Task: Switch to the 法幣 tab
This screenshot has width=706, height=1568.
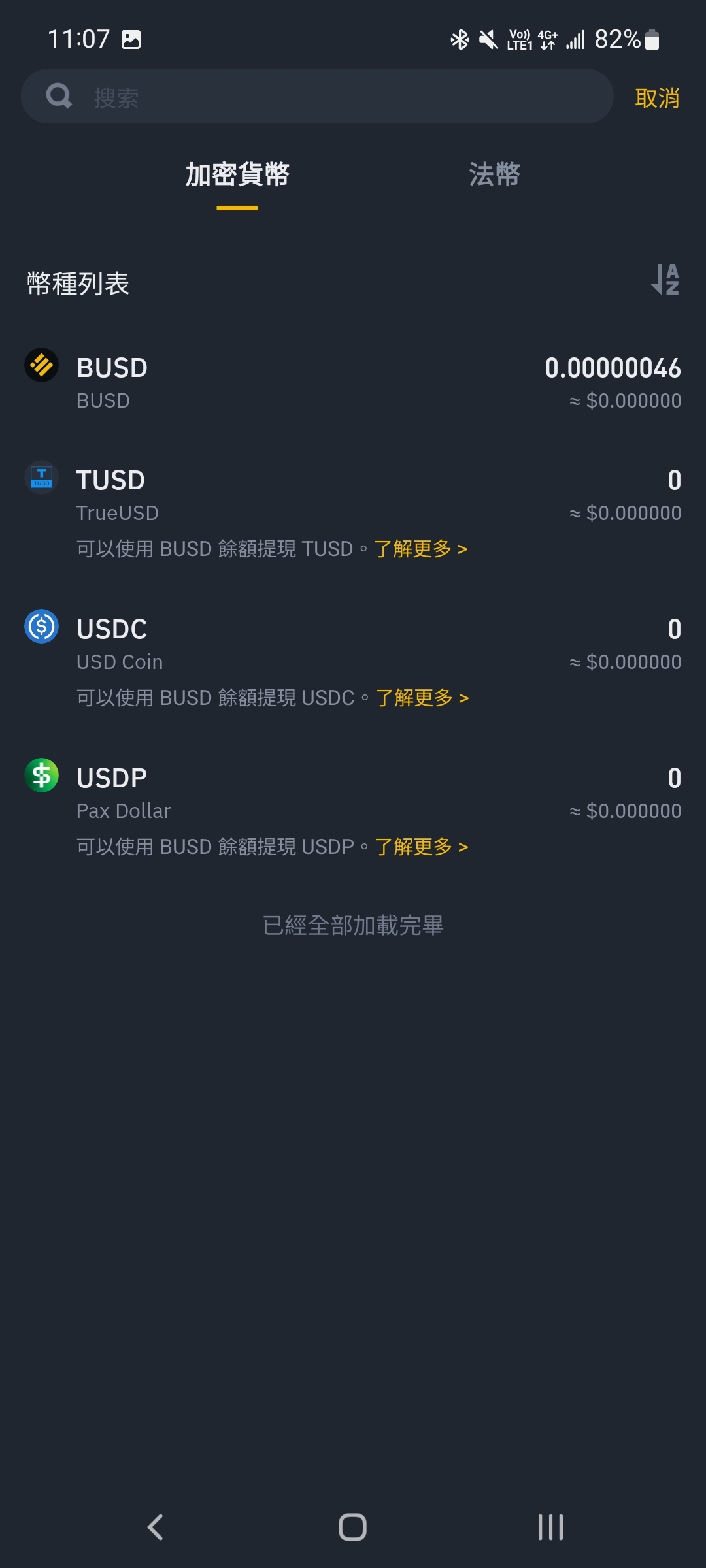Action: coord(494,174)
